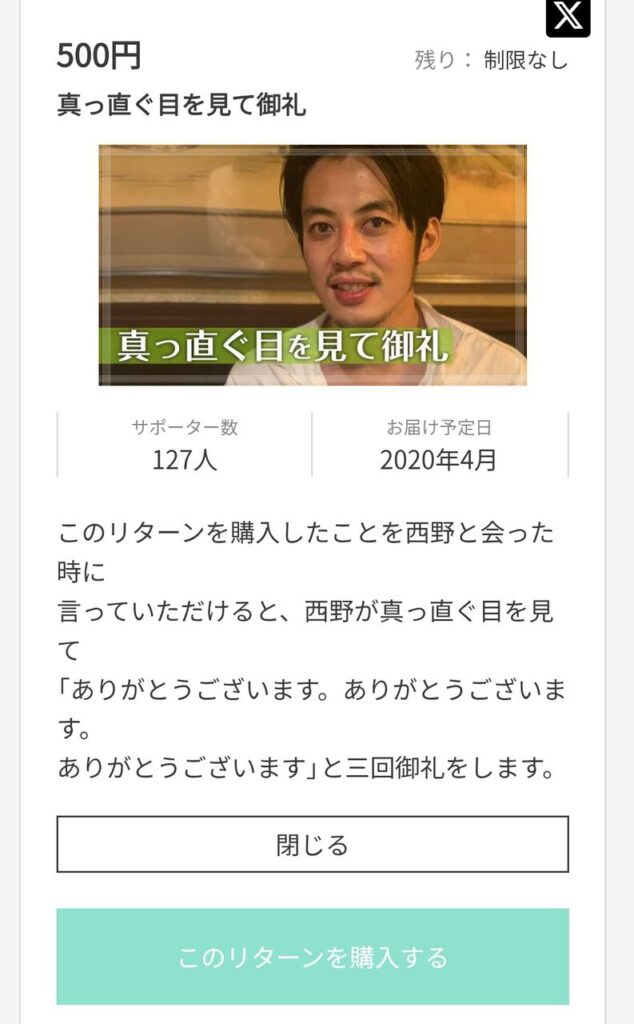
Task: Tap このリターンを購入する to buy this return
Action: point(312,956)
